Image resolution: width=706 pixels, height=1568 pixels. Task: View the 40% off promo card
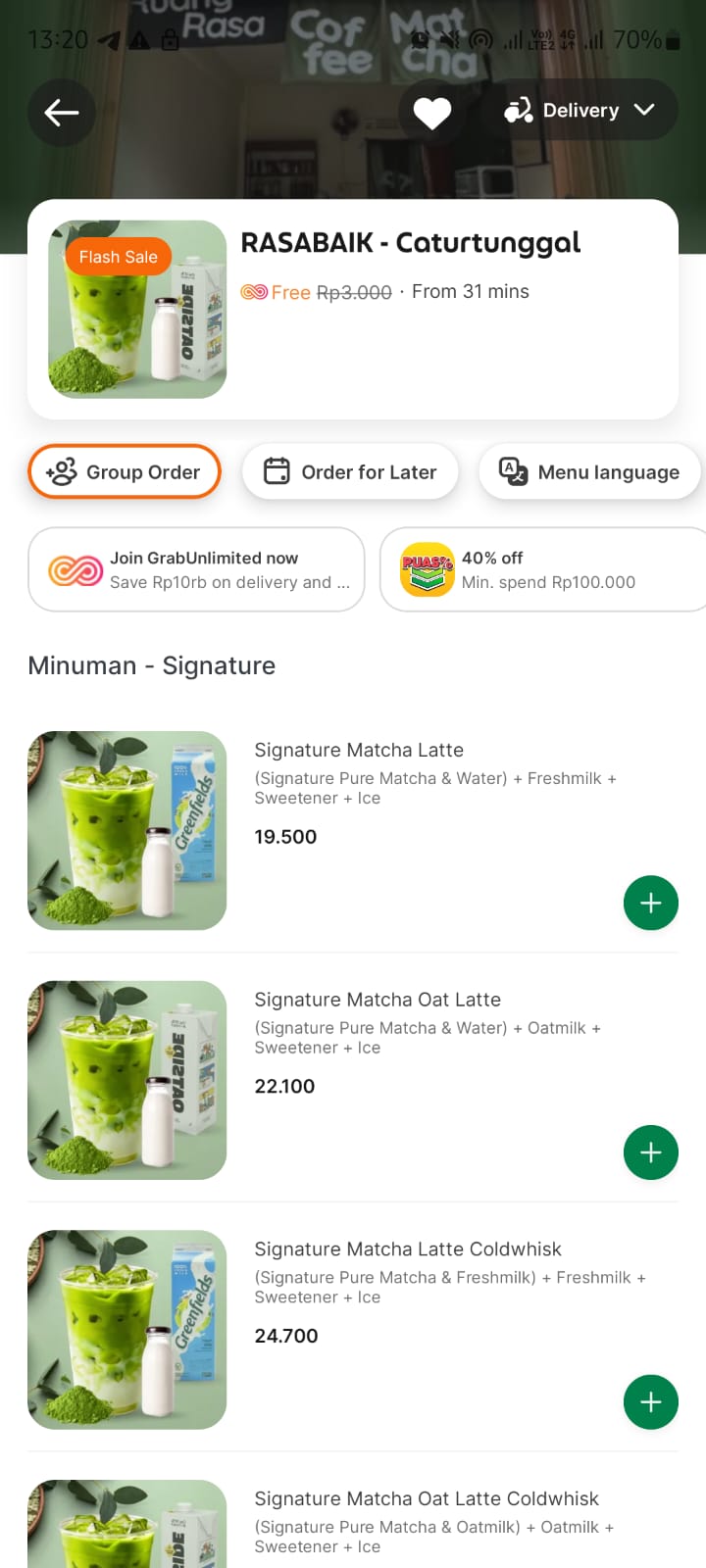(x=544, y=569)
